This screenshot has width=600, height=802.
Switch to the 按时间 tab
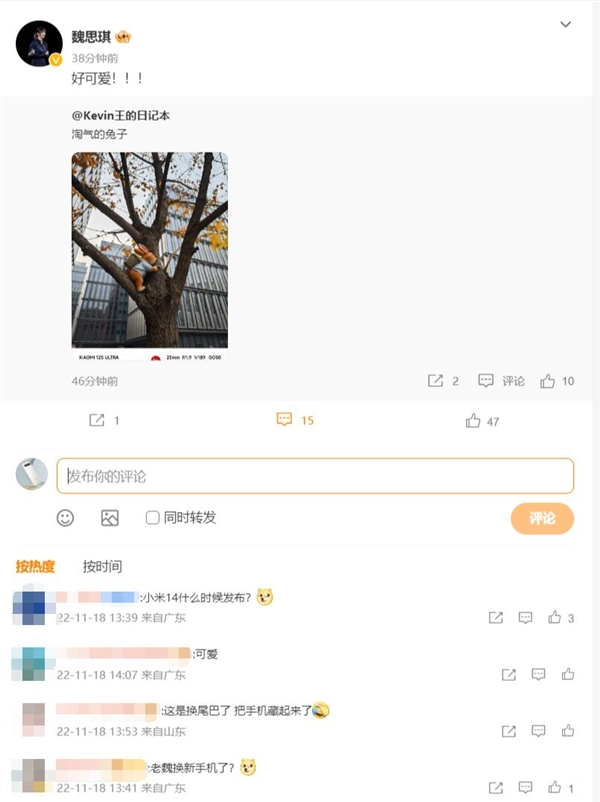click(x=102, y=567)
